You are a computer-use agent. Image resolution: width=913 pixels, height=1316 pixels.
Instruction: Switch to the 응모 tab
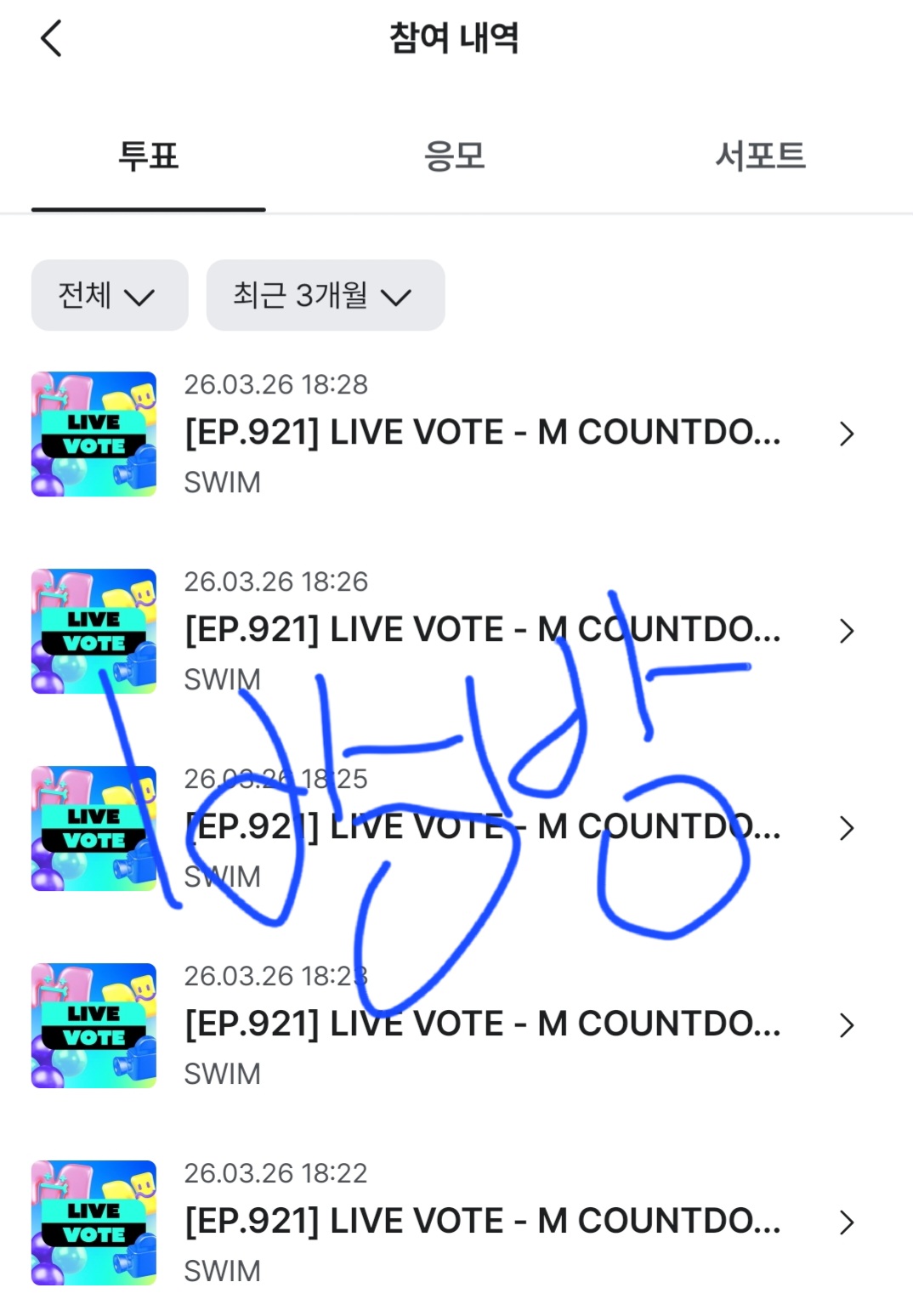pos(455,156)
